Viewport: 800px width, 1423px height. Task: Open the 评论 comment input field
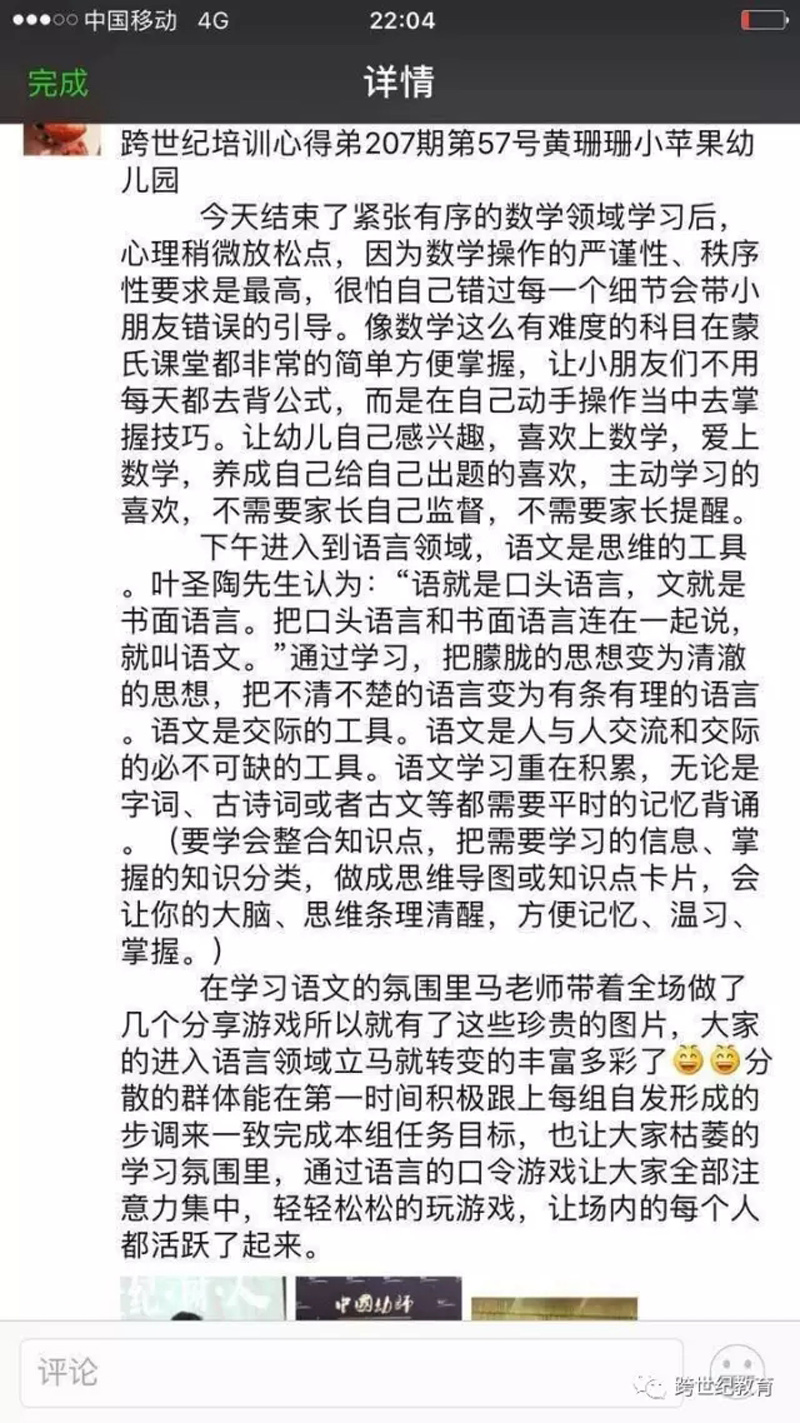(350, 1371)
